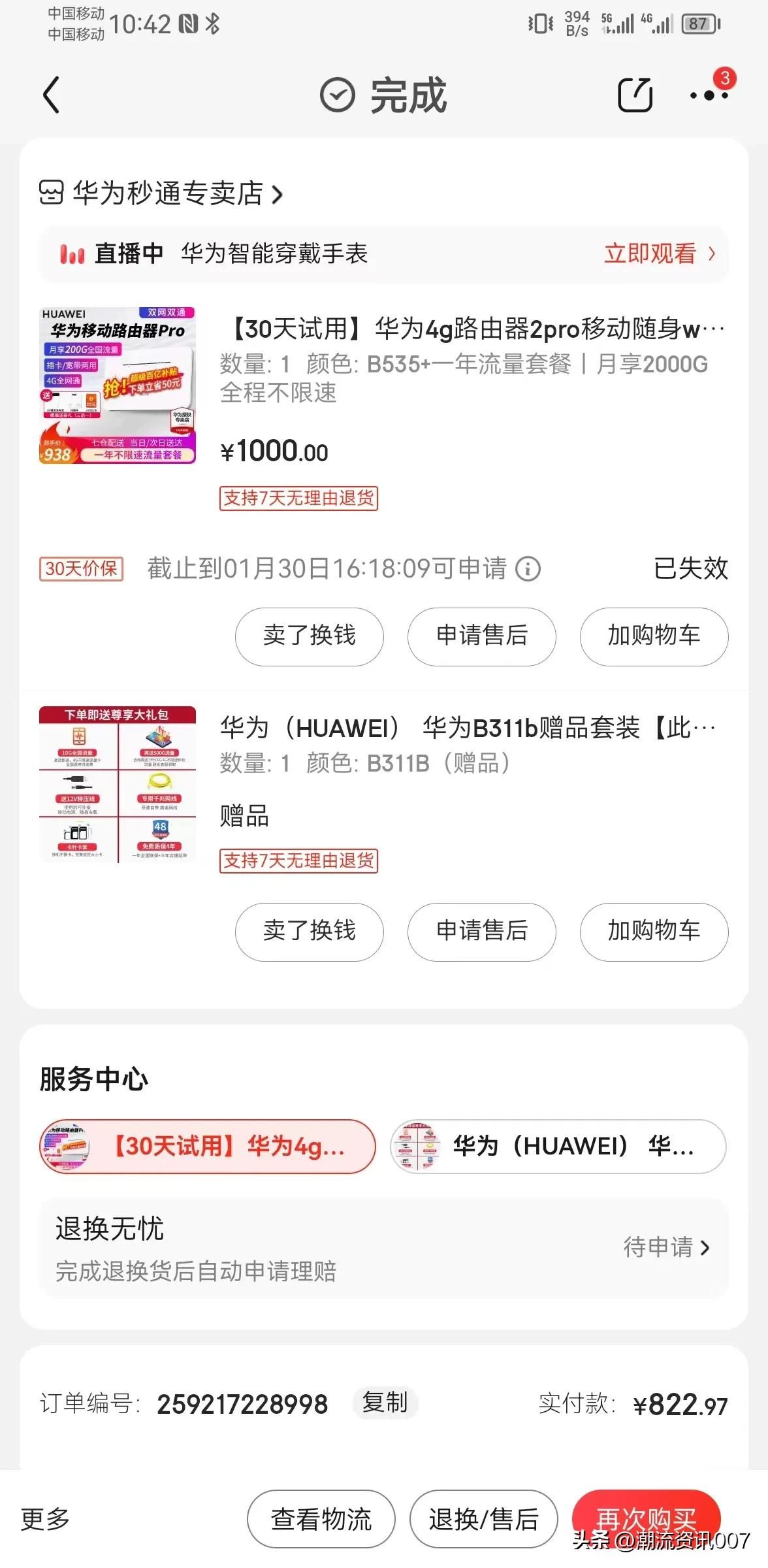Tap 更多 for more order options

click(44, 1519)
